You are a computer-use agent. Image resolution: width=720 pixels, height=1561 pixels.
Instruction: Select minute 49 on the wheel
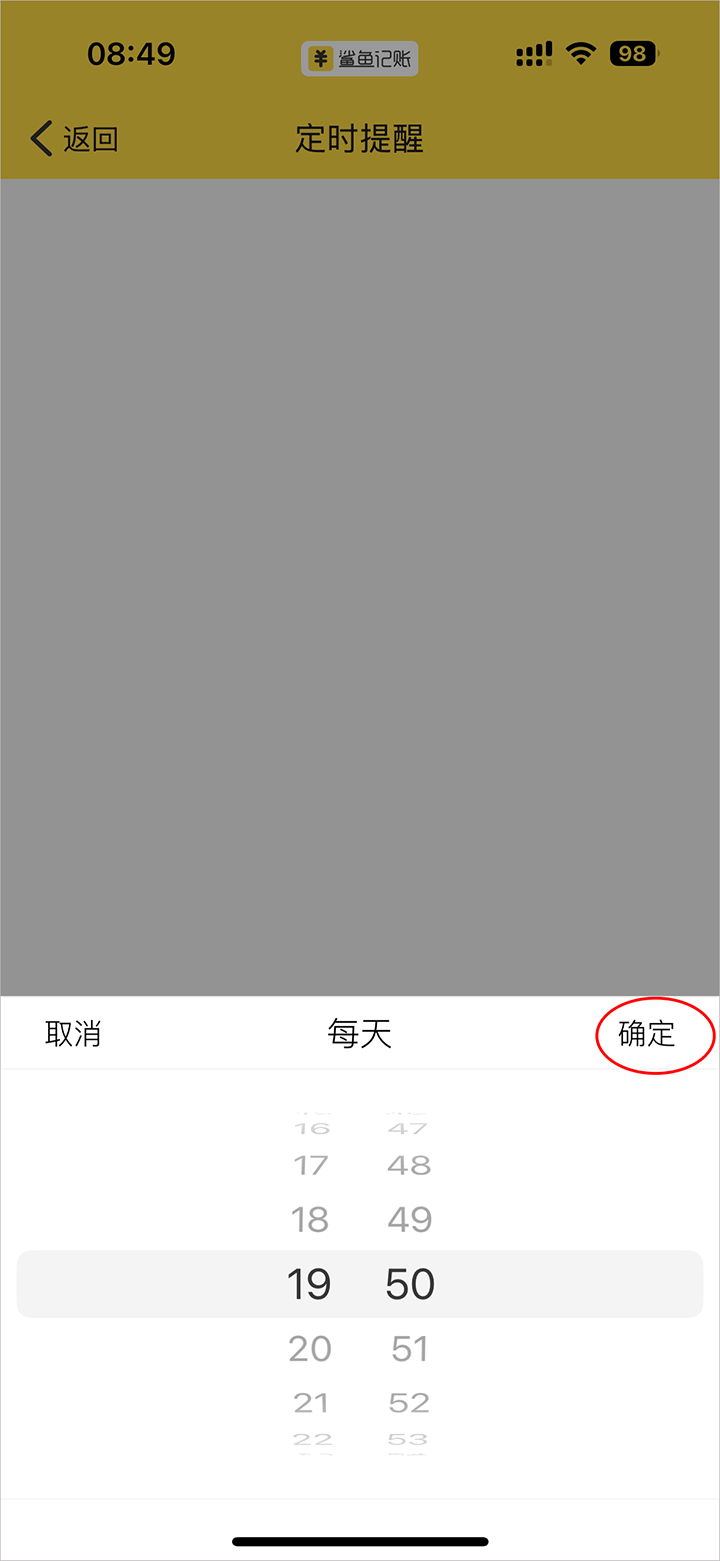point(408,1219)
